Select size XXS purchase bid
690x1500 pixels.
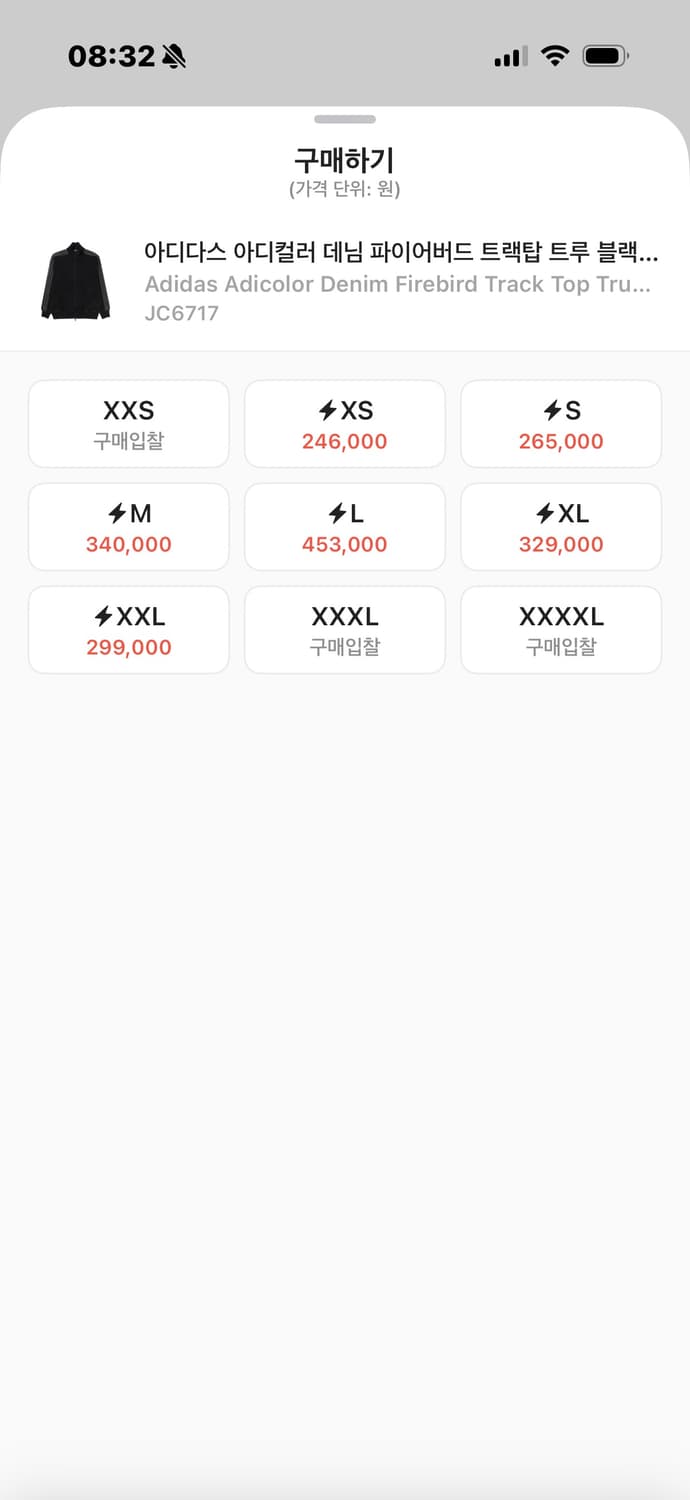[129, 424]
